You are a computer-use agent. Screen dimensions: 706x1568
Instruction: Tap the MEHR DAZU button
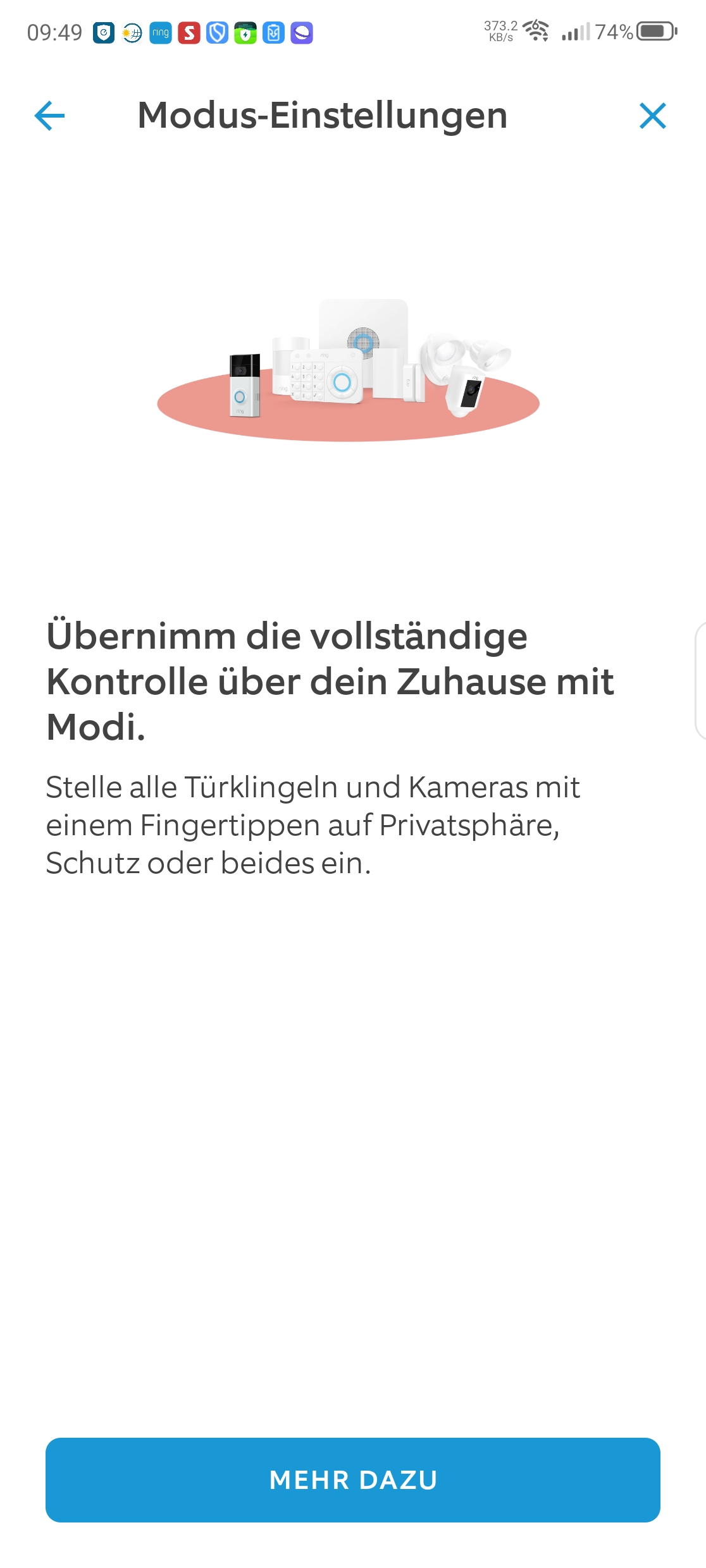(x=353, y=1479)
